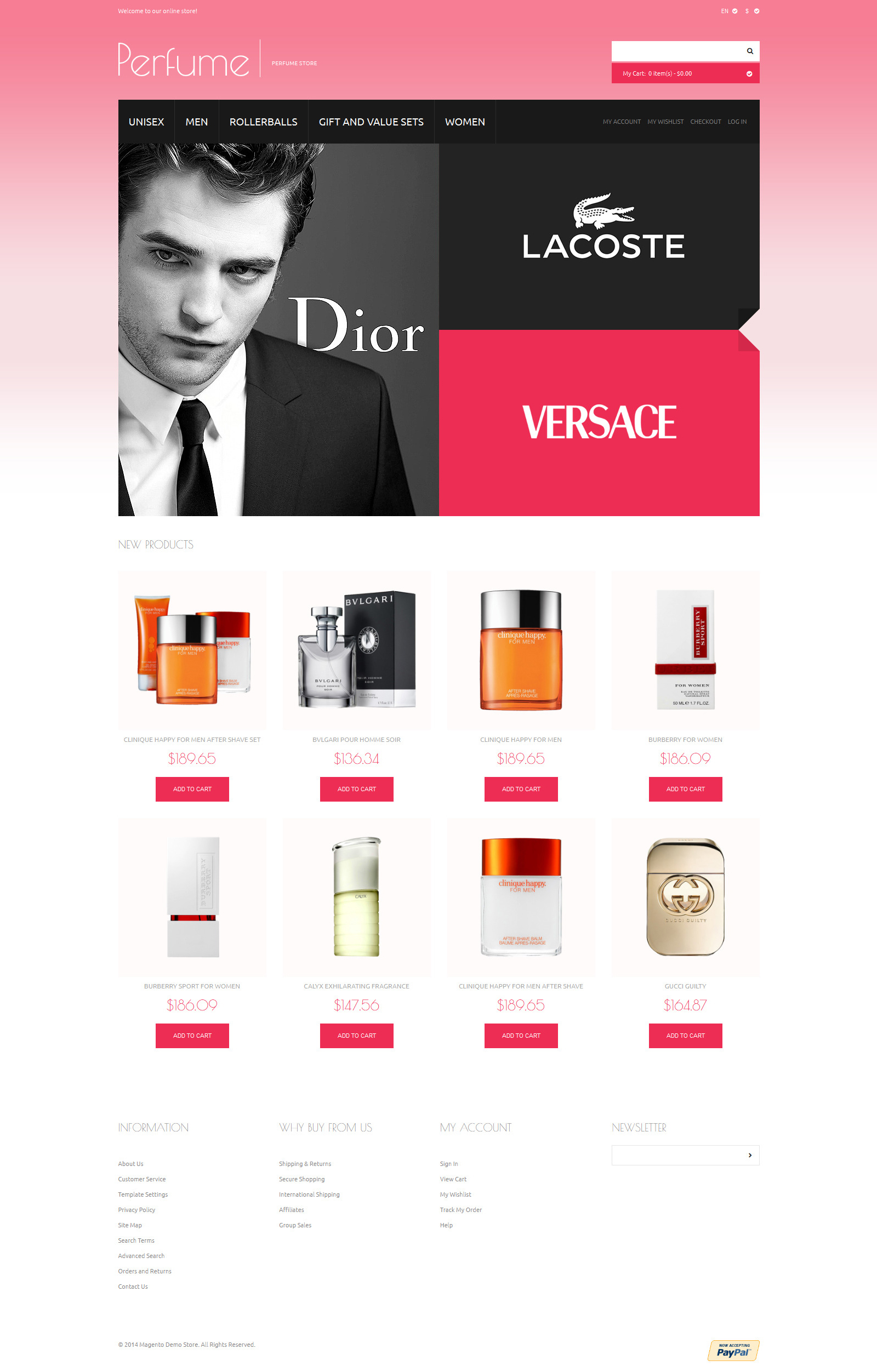Open Track My Order link
Image resolution: width=877 pixels, height=1372 pixels.
point(460,1210)
